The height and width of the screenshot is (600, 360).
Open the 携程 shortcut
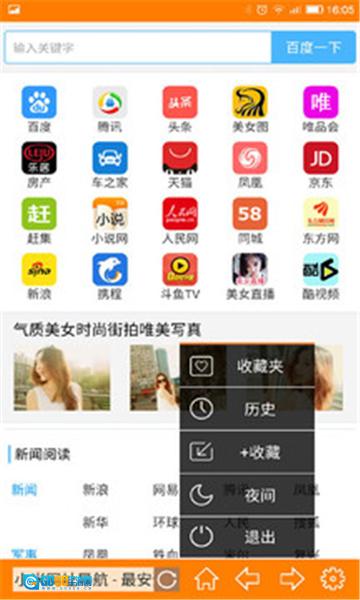110,276
